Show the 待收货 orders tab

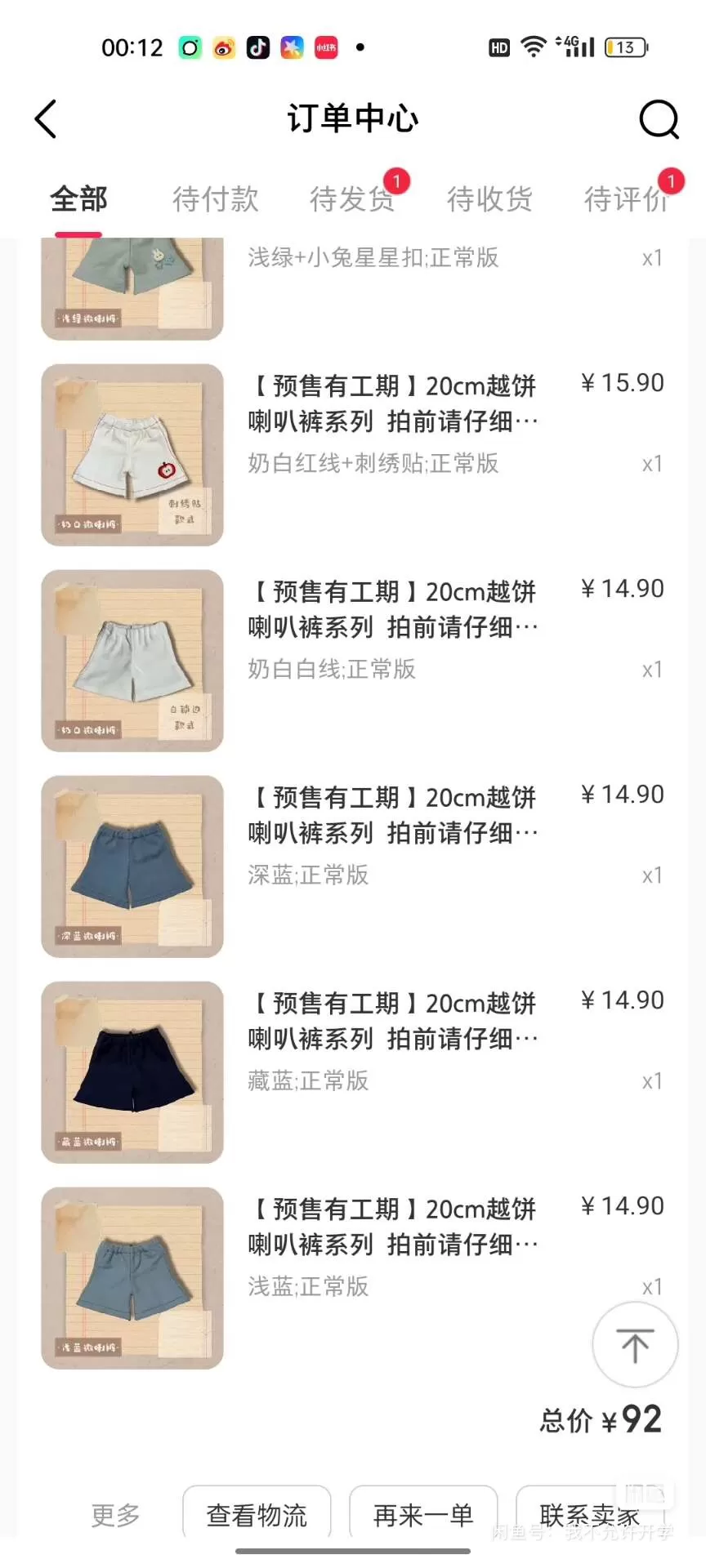[x=489, y=199]
